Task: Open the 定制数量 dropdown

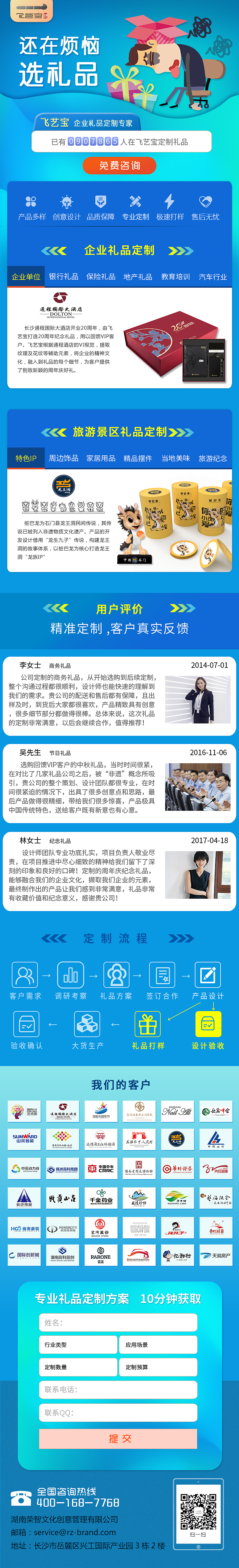Action: (x=78, y=1367)
